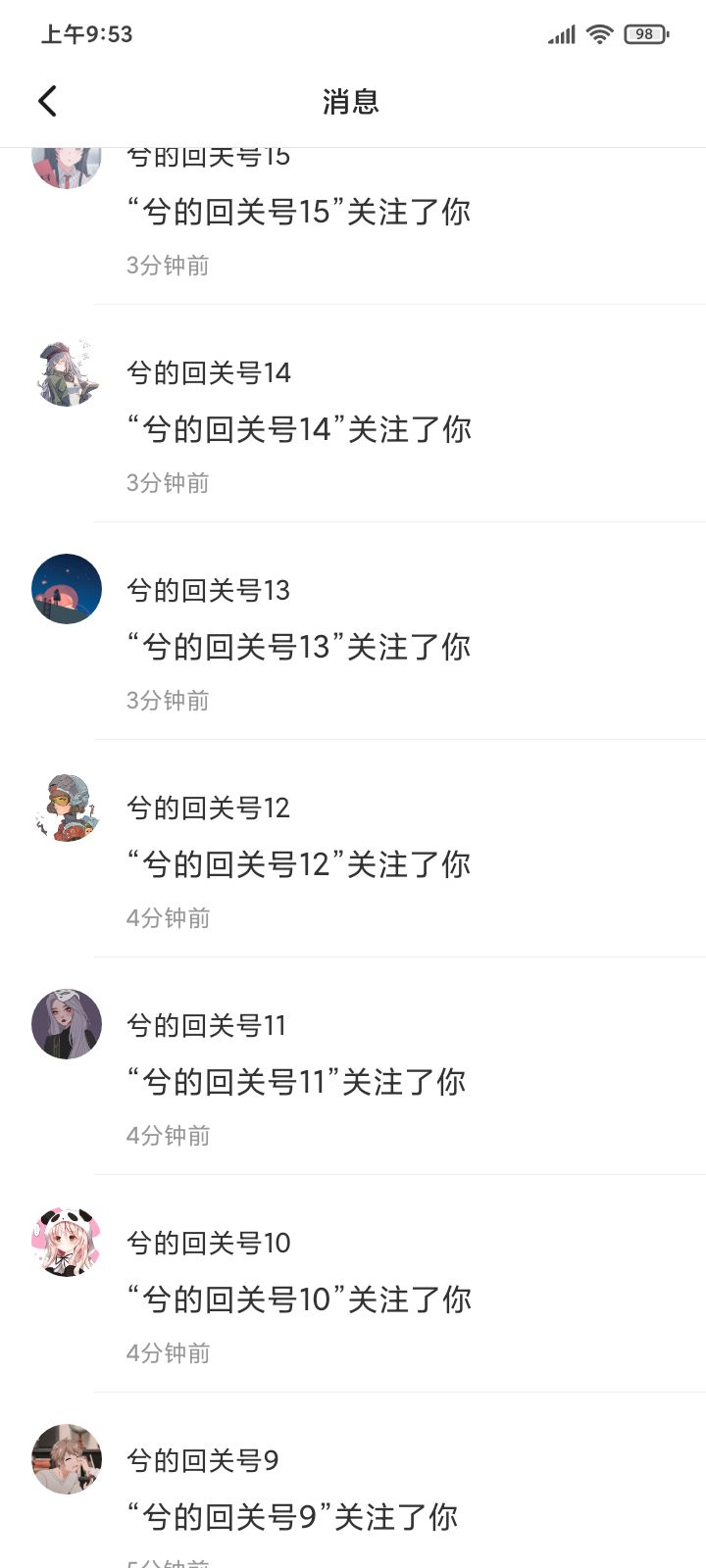Screen dimensions: 706x1568
Task: View the avatar of 兮的回关号10
Action: coord(67,1242)
